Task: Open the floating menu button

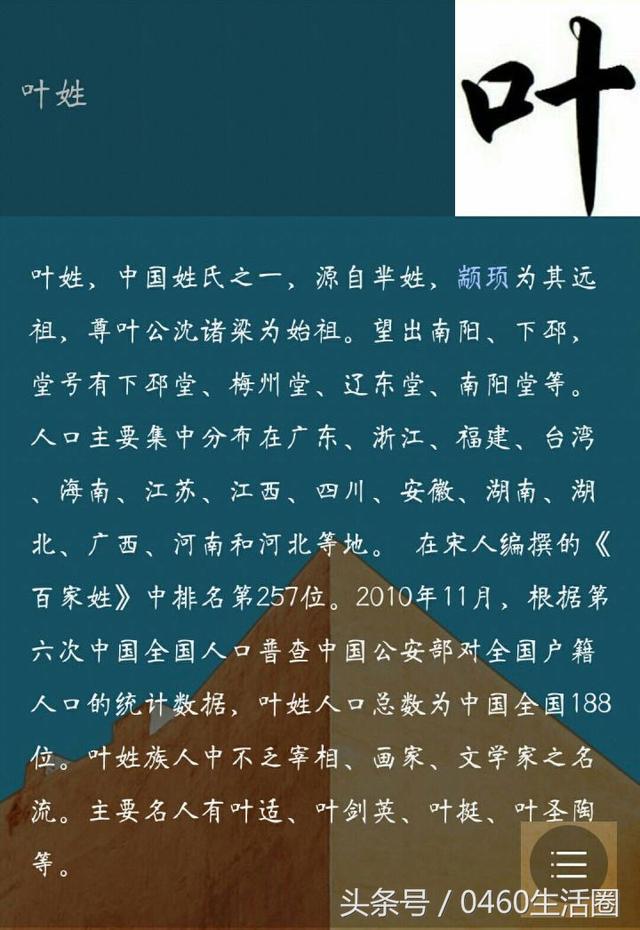Action: [x=569, y=861]
